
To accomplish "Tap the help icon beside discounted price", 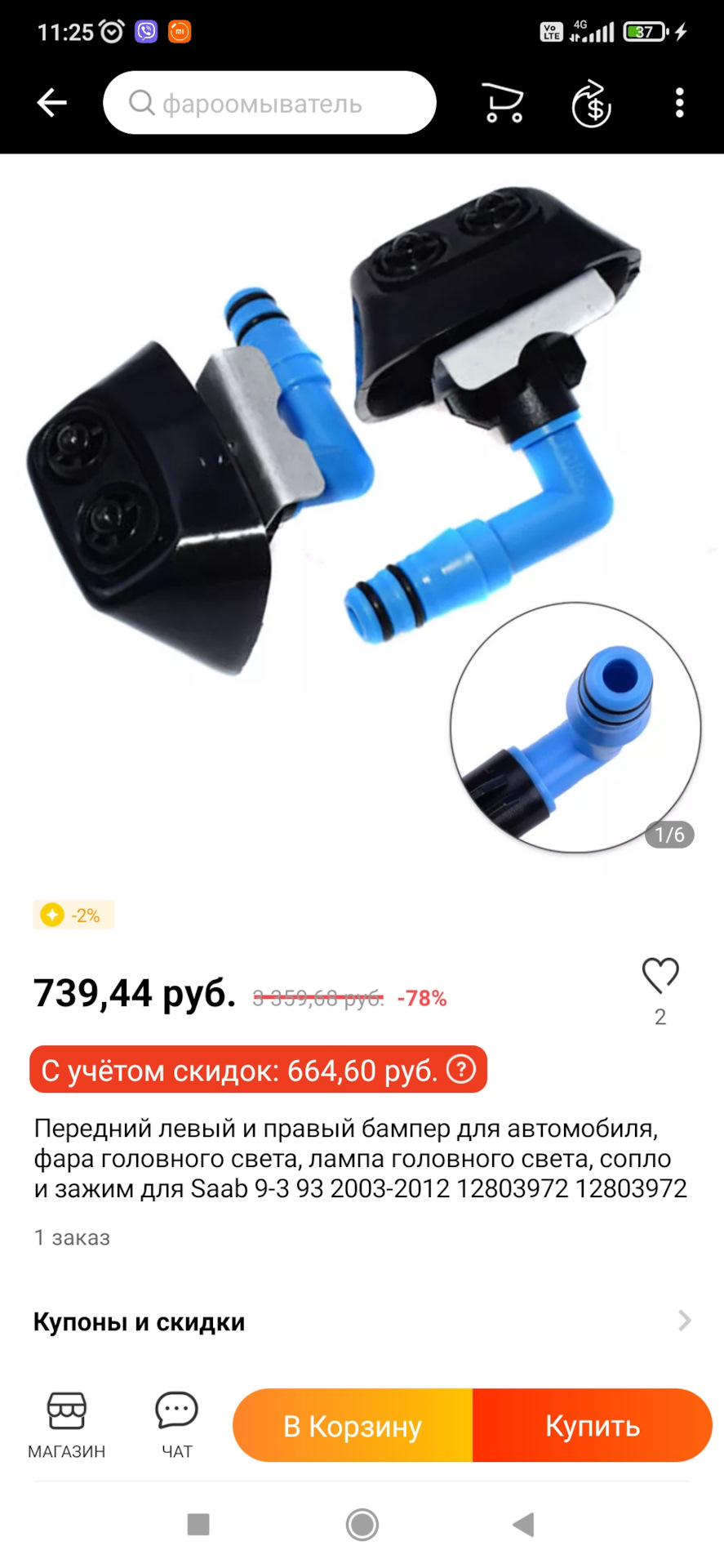I will [461, 1069].
